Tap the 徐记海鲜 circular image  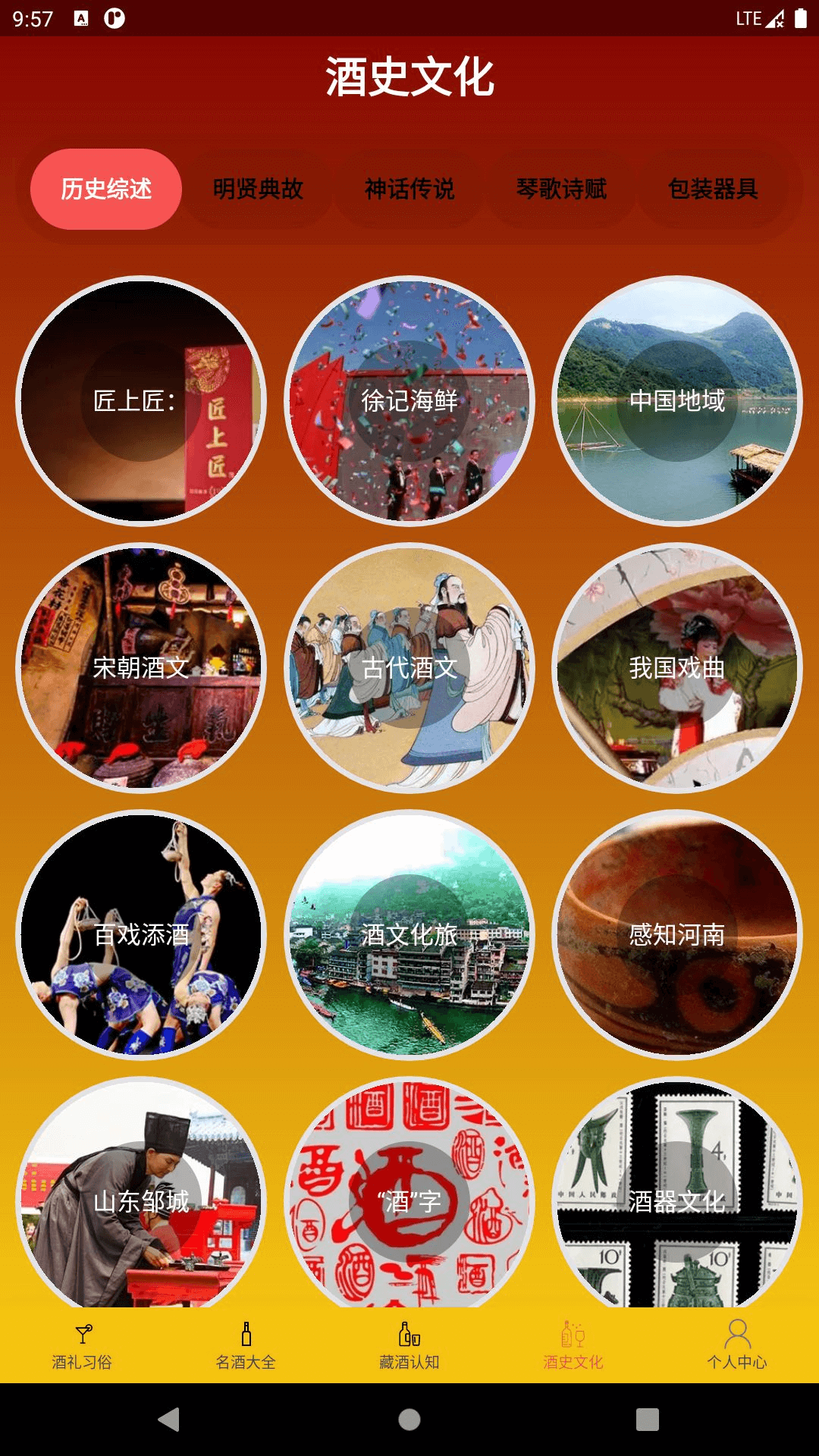pos(409,402)
